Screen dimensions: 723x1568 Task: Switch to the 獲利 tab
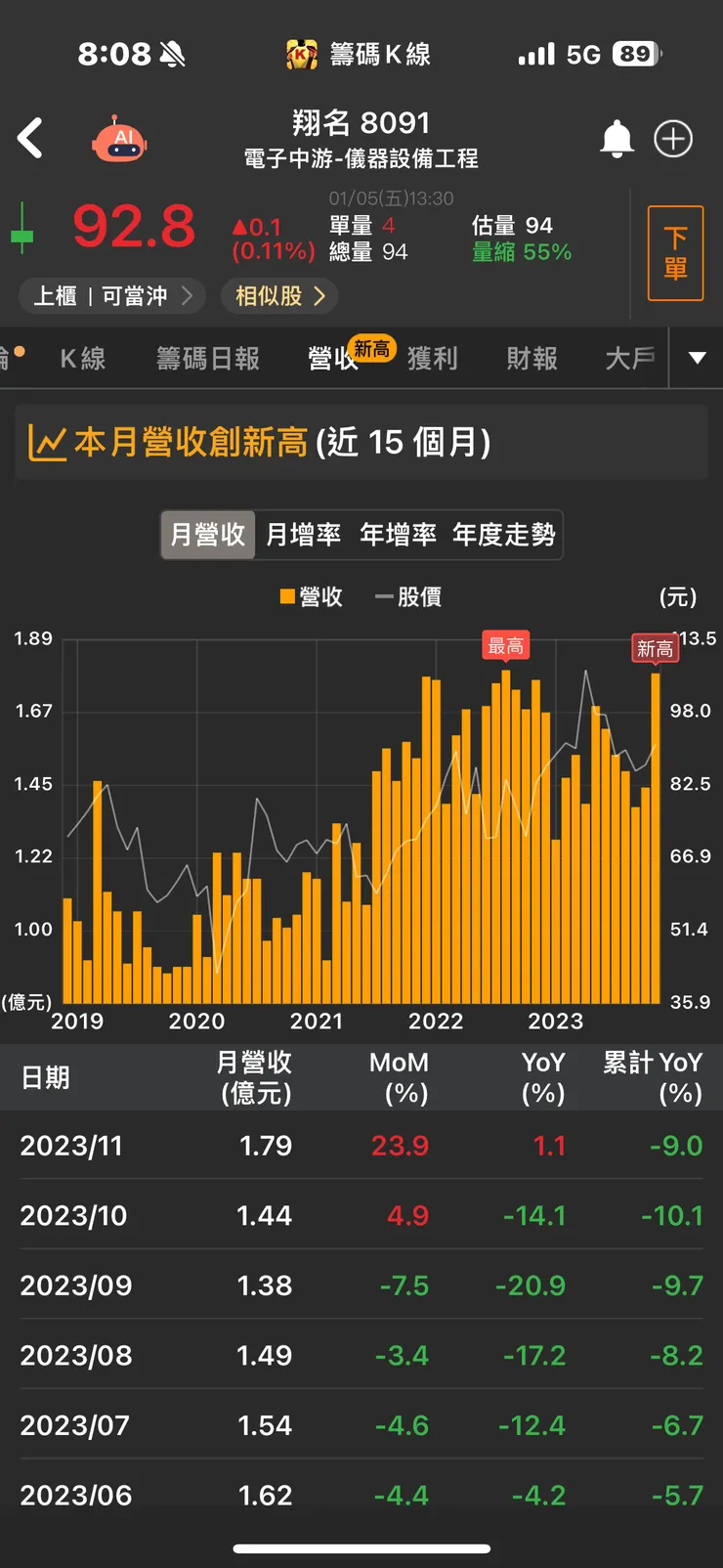pyautogui.click(x=433, y=359)
